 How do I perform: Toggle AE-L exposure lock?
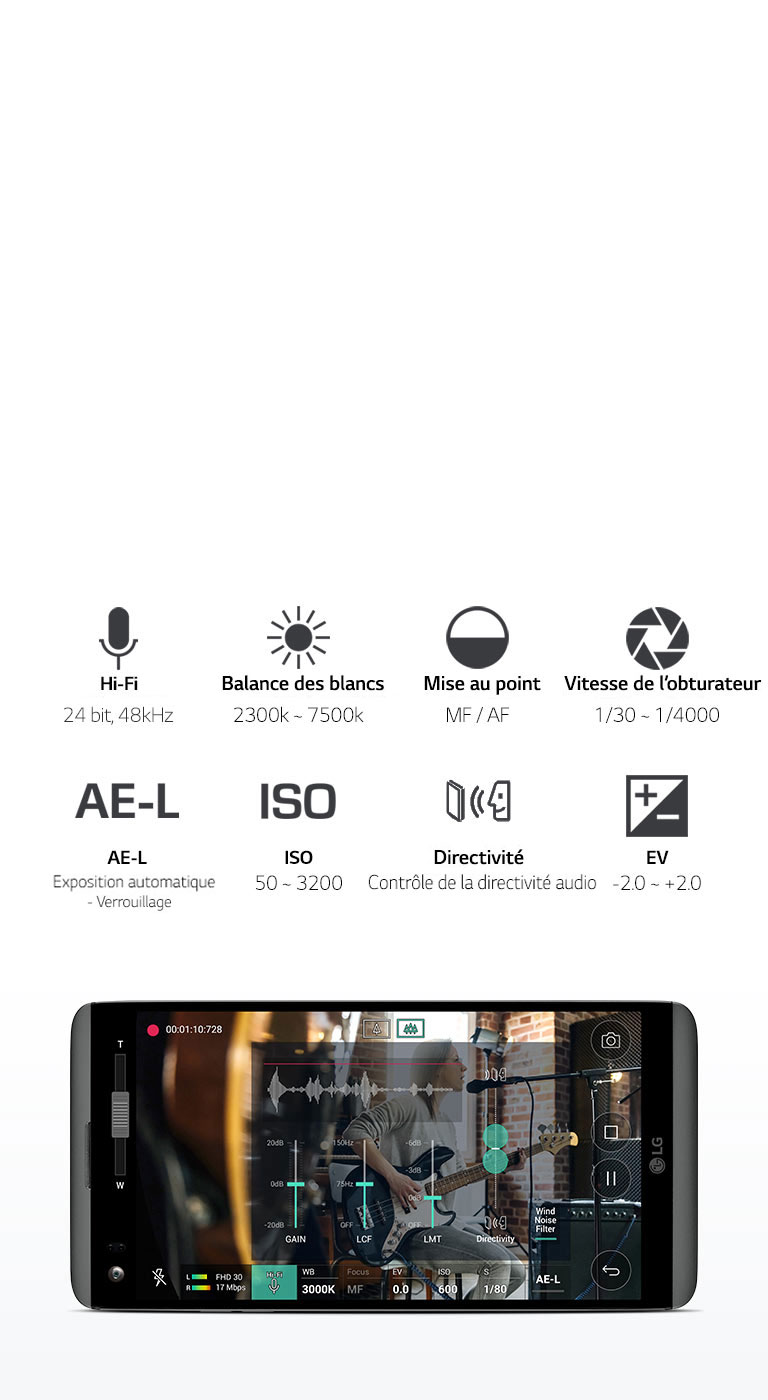point(547,1281)
